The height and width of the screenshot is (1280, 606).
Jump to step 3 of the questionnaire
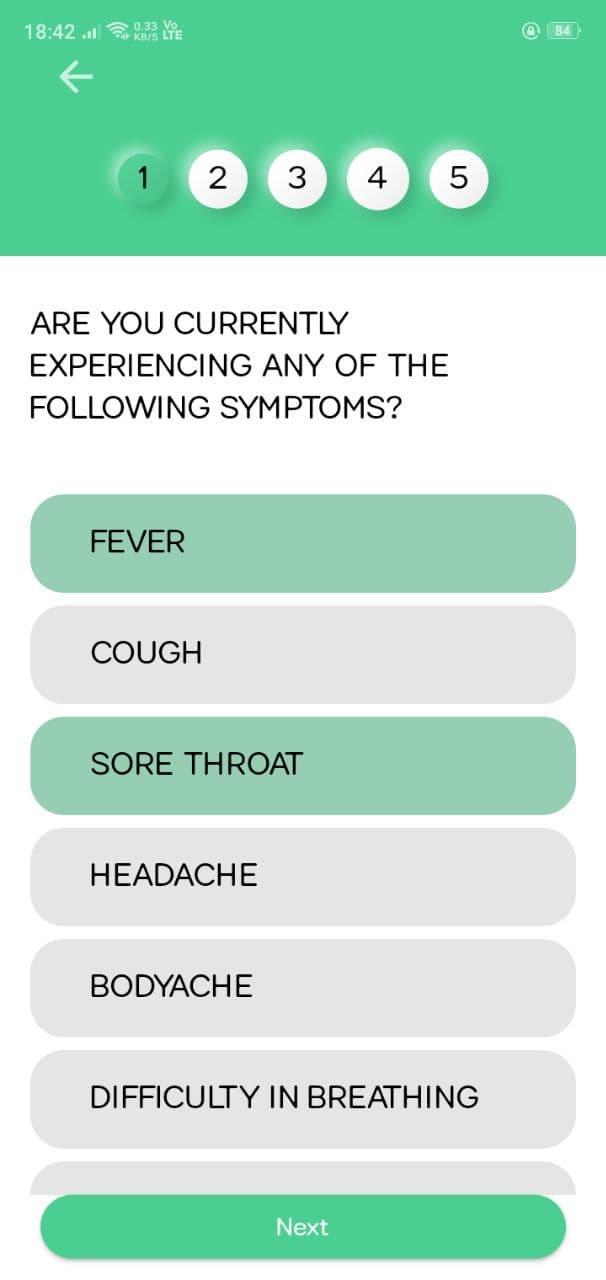coord(297,178)
